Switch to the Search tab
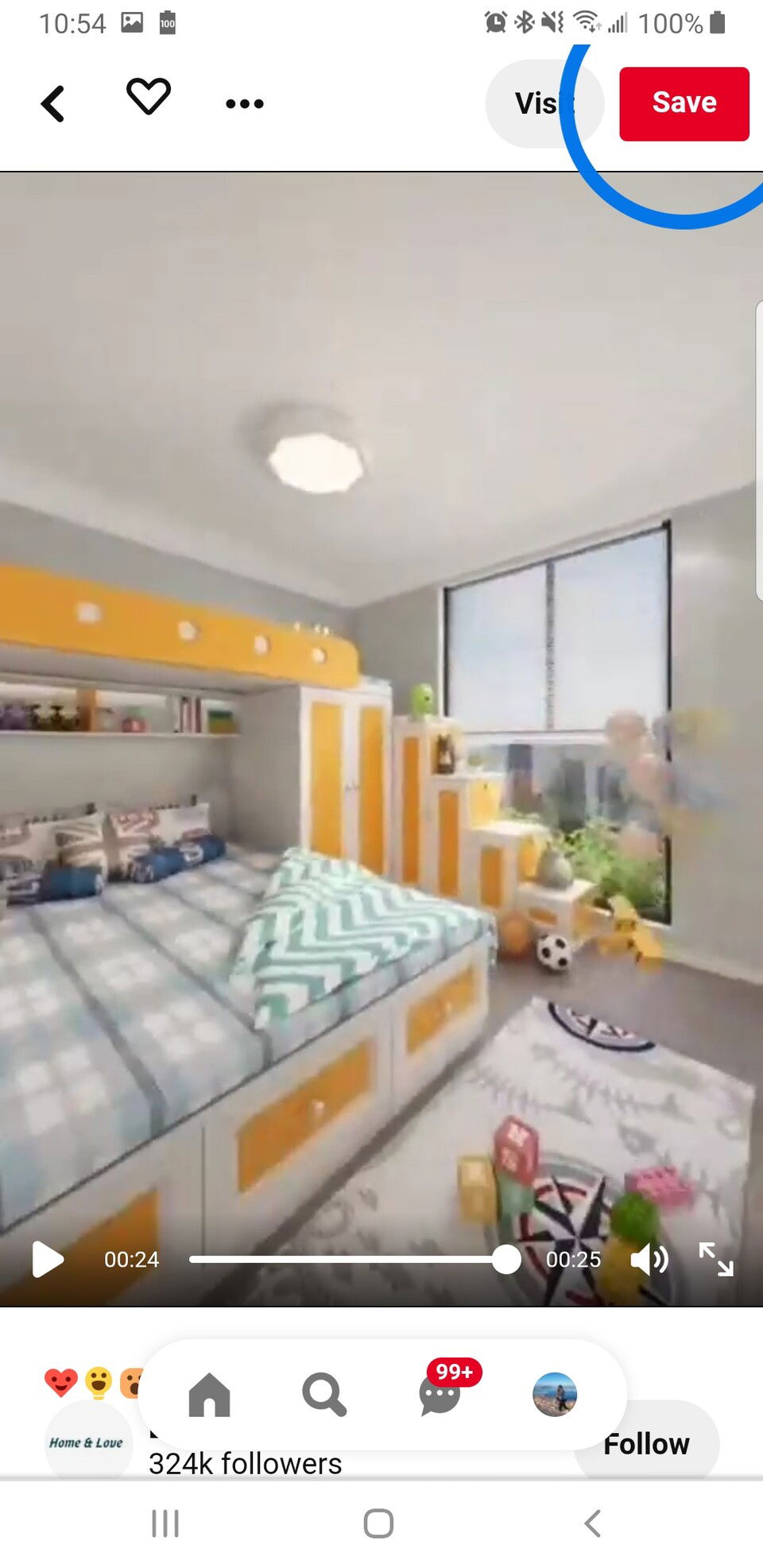This screenshot has height=1568, width=763. pos(324,1395)
